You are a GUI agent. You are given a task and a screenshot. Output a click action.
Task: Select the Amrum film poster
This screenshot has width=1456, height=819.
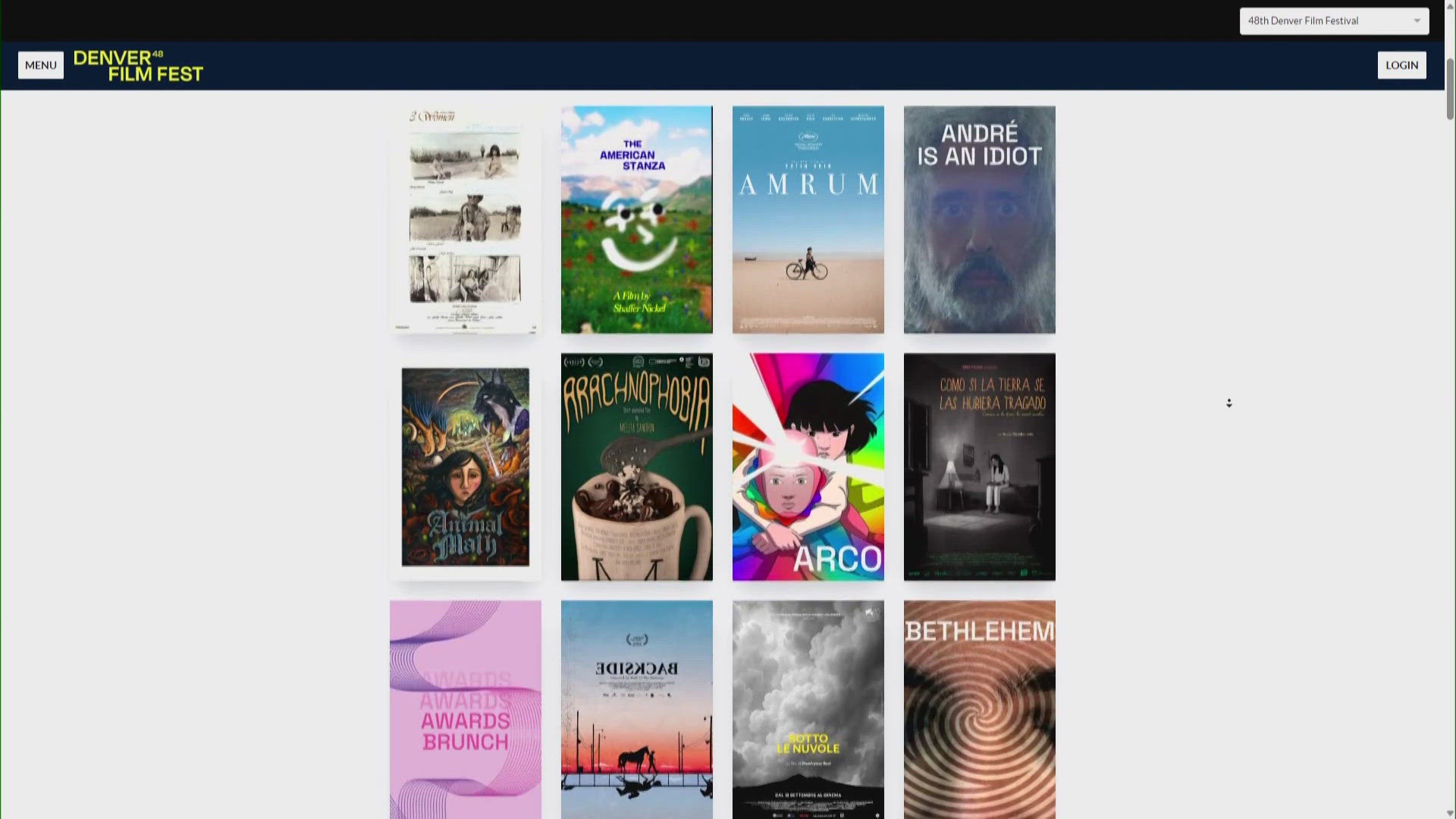point(808,220)
